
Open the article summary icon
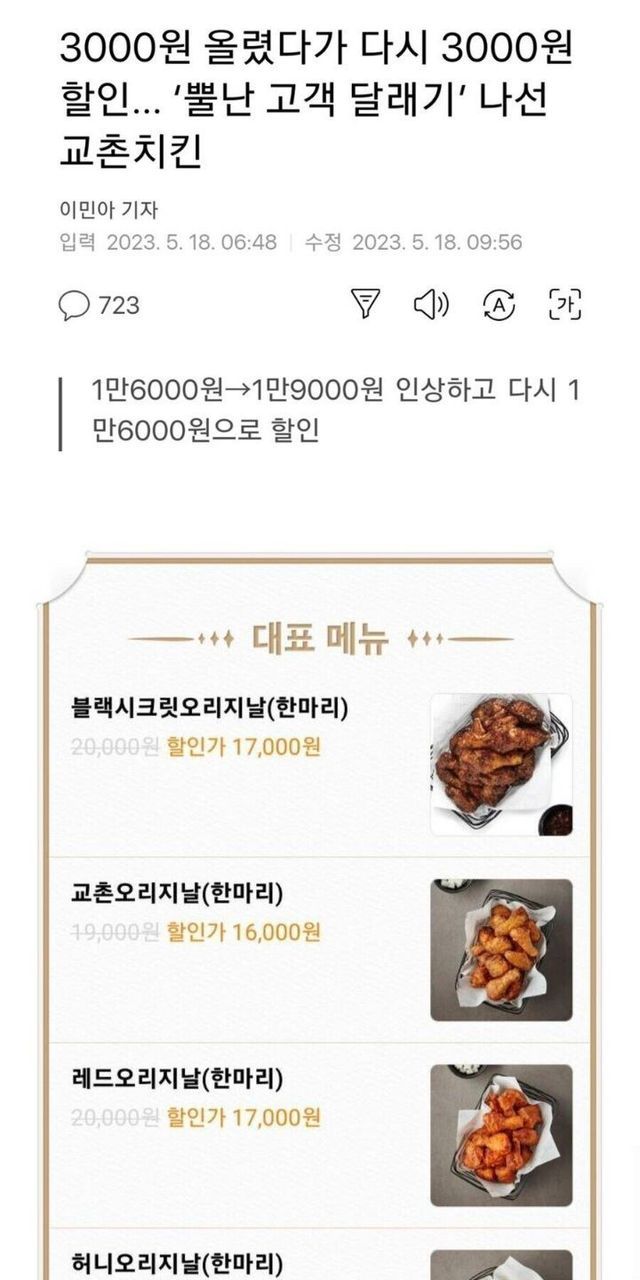point(366,305)
